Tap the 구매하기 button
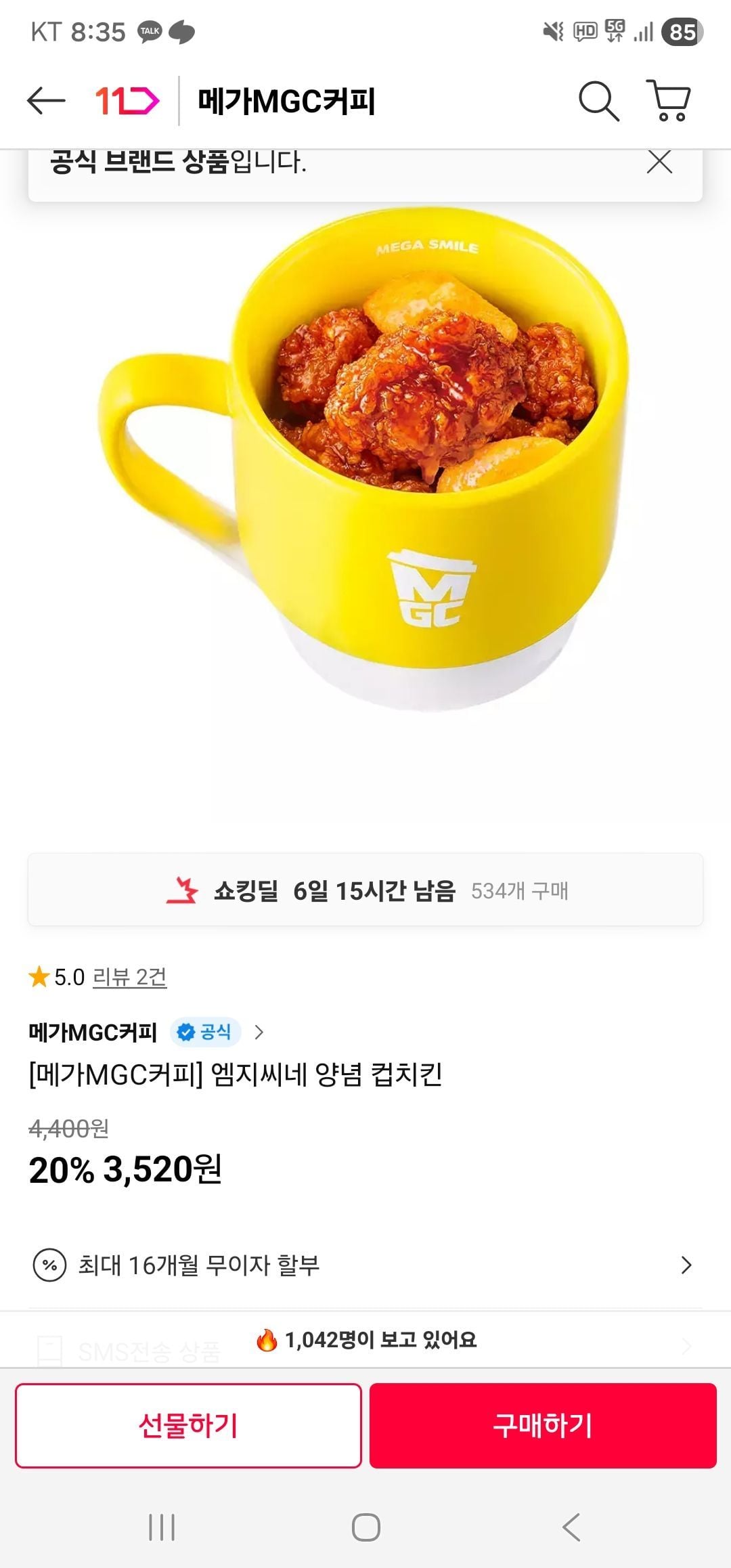The image size is (731, 1568). click(543, 1425)
